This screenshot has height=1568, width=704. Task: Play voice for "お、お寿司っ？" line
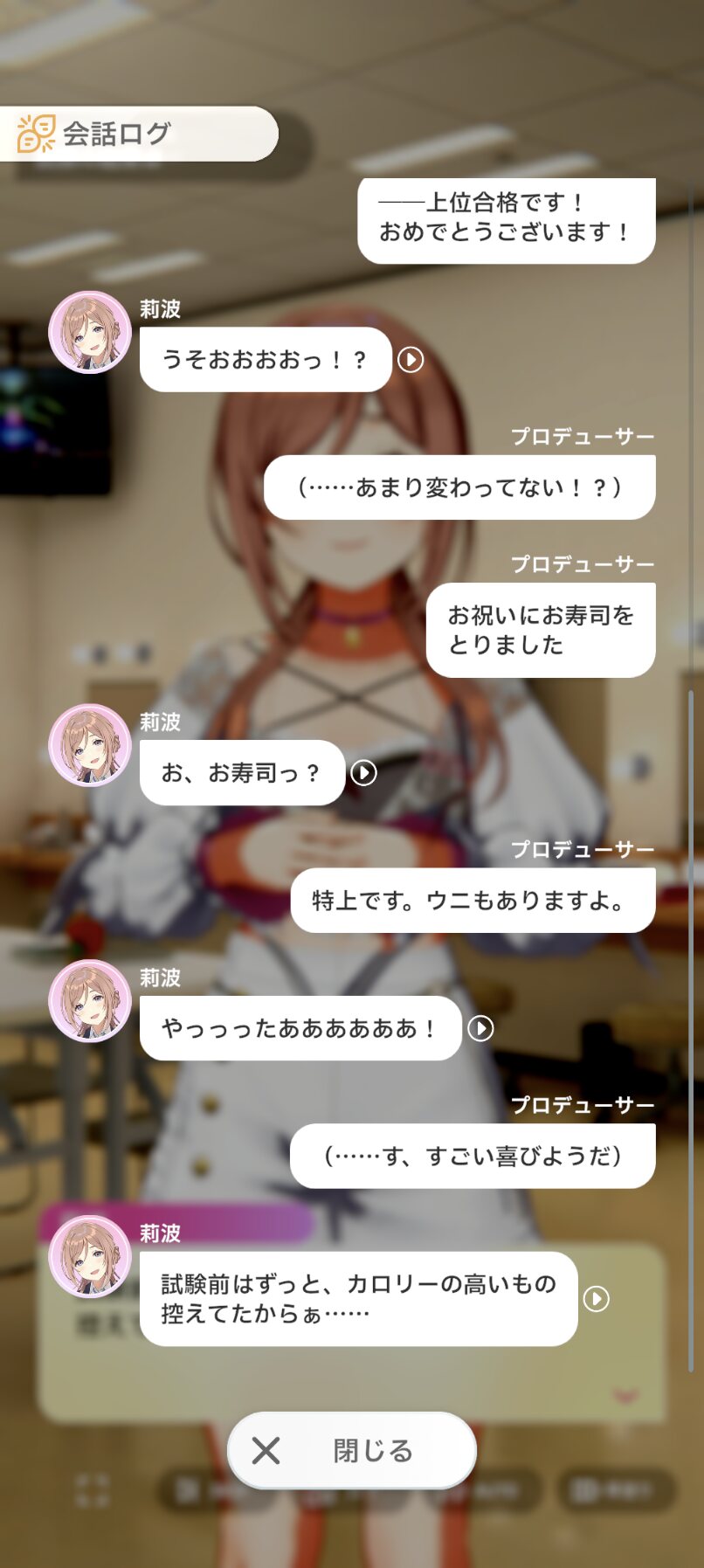tap(363, 772)
